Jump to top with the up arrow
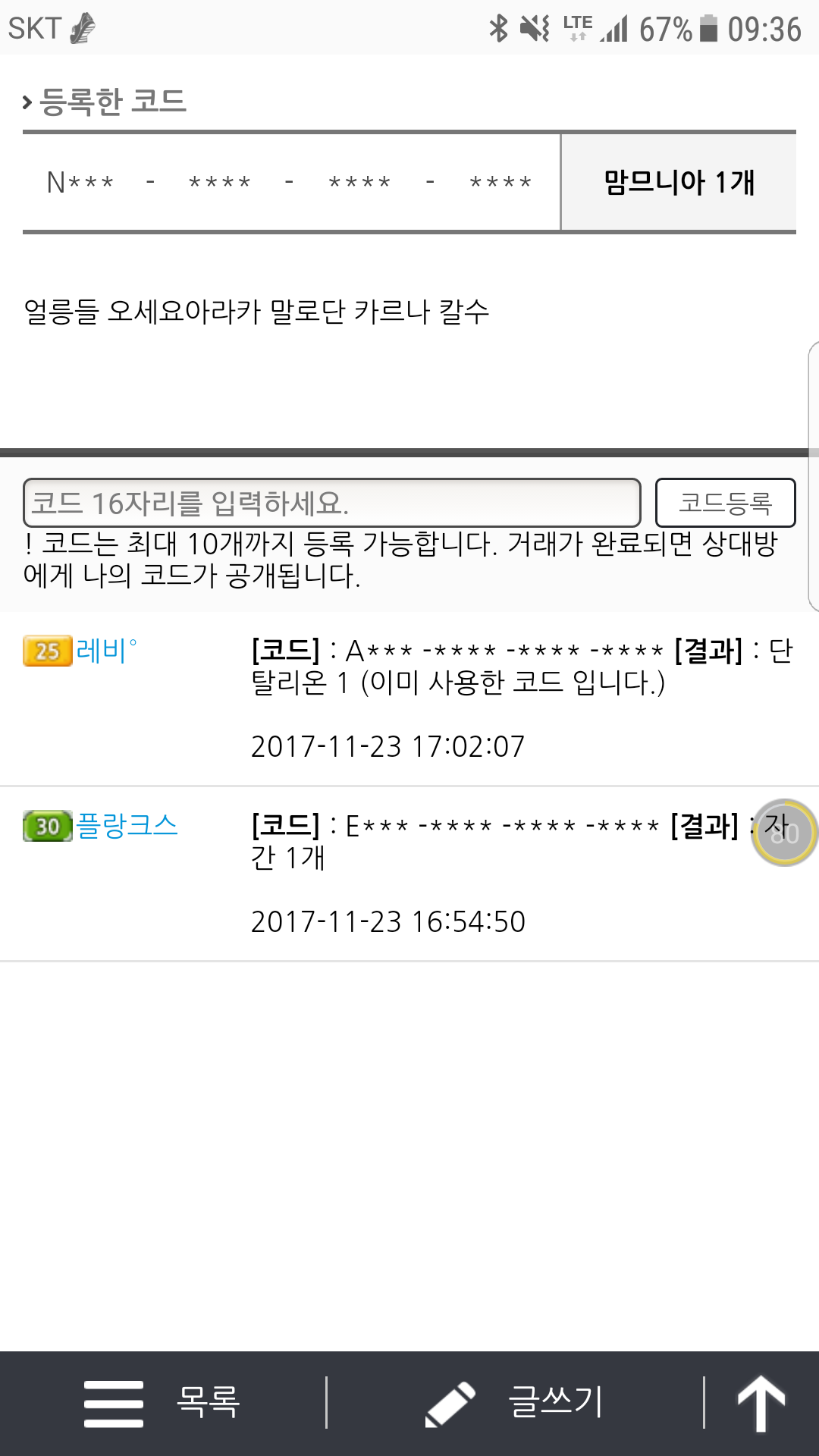 (x=761, y=1403)
